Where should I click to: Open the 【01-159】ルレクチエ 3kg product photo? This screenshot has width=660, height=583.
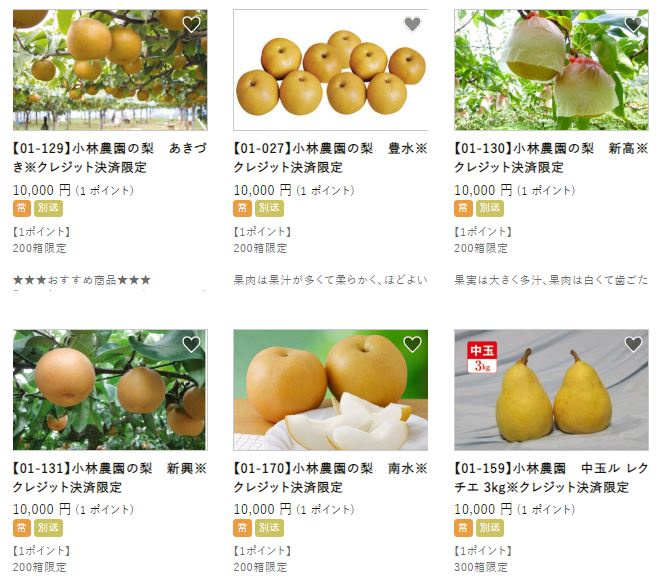[551, 390]
